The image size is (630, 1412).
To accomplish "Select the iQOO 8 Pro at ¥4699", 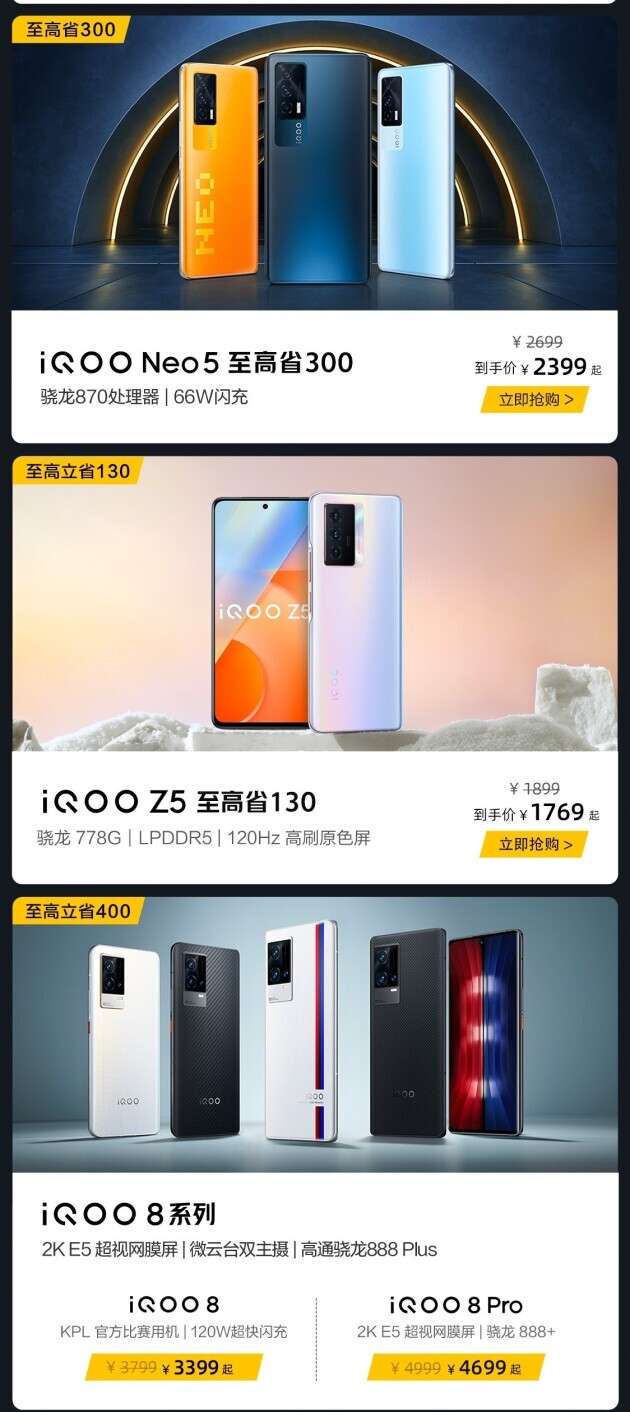I will click(456, 1367).
